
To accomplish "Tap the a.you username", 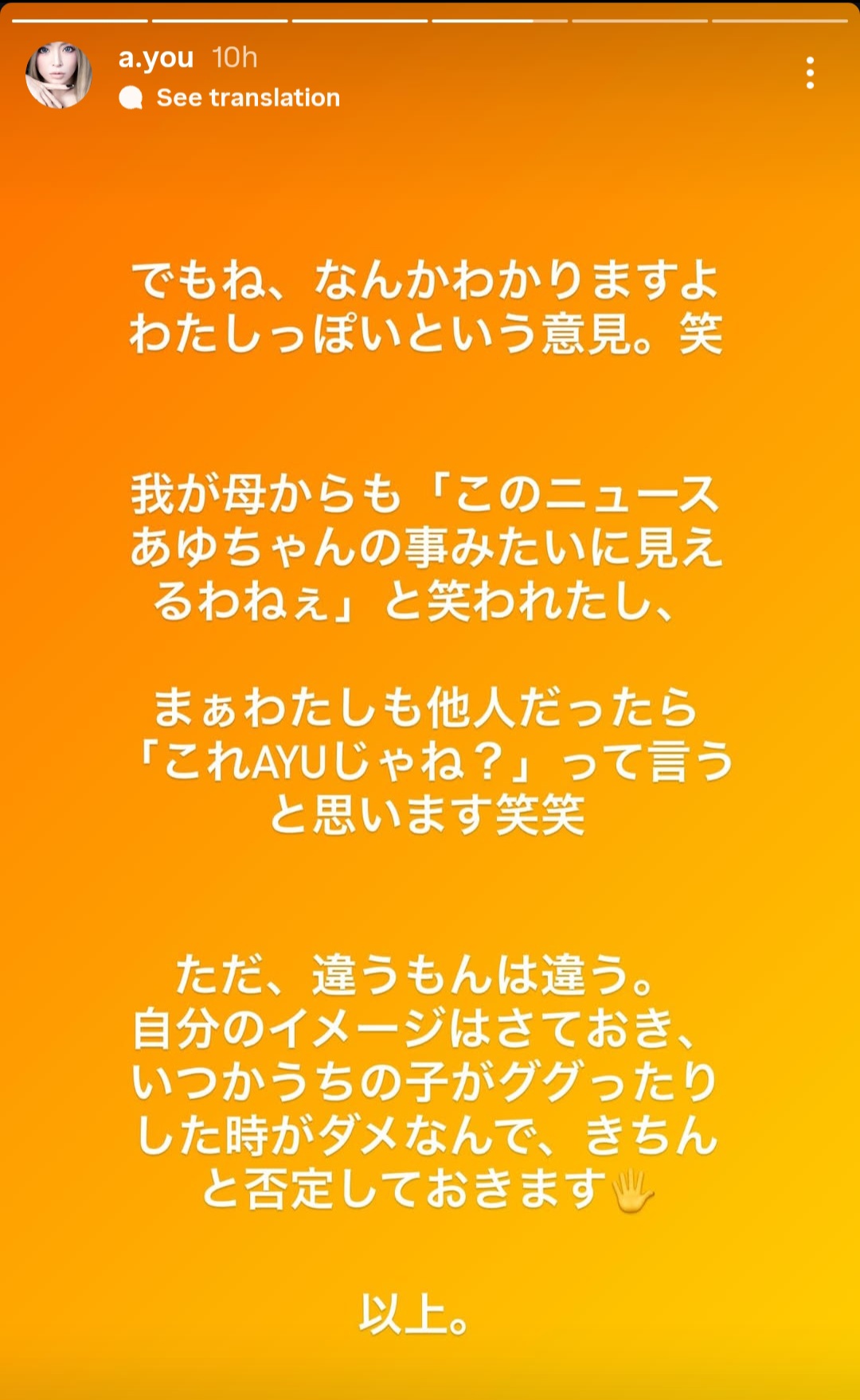I will pyautogui.click(x=156, y=57).
